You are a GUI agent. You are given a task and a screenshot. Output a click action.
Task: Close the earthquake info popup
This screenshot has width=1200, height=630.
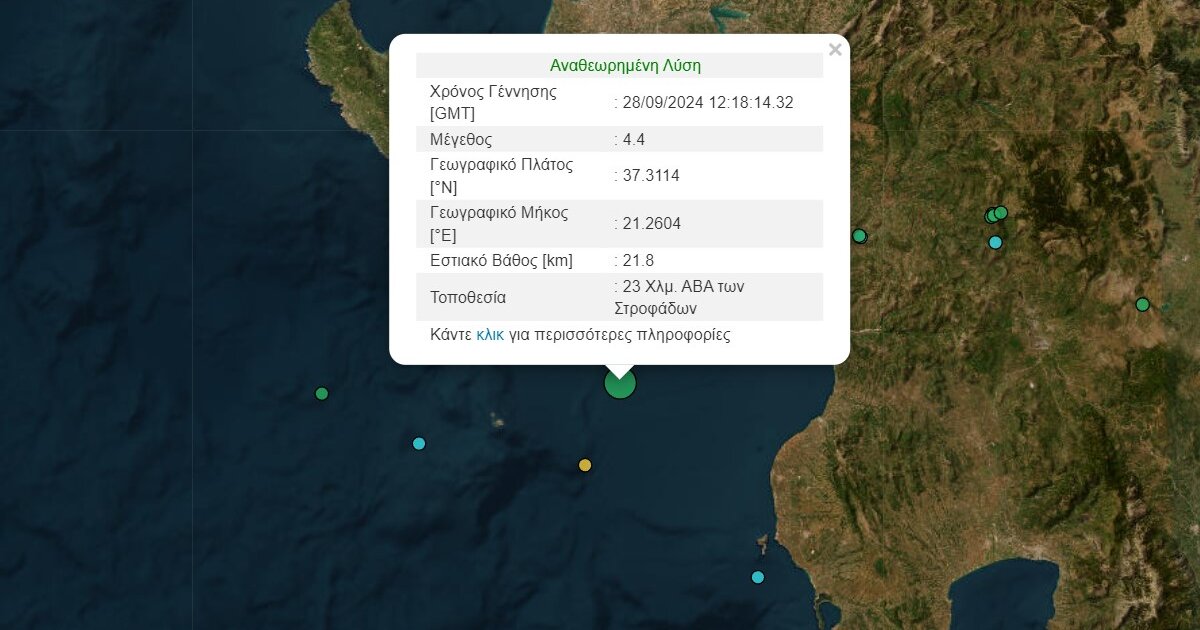[835, 50]
